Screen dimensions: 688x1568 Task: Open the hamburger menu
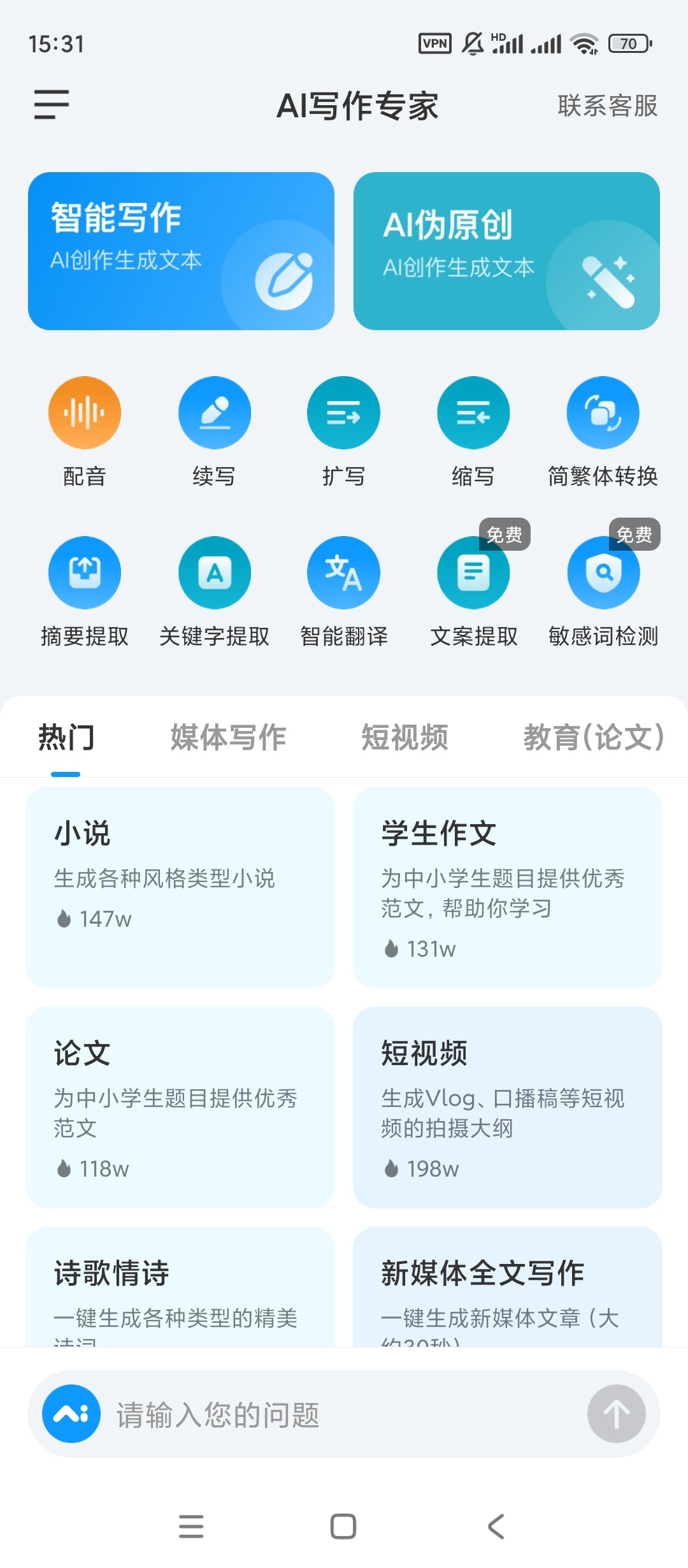click(x=52, y=105)
